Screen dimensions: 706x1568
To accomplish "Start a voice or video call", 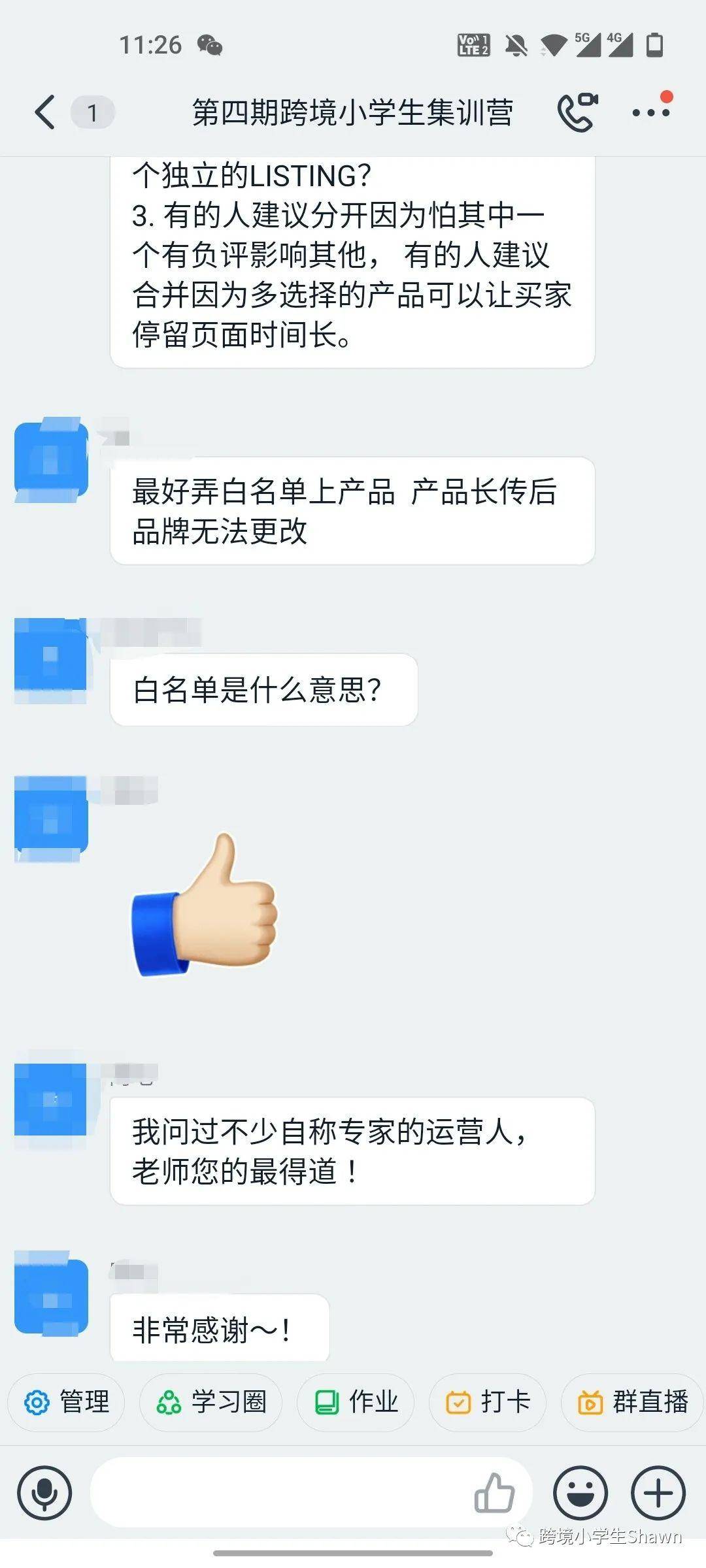I will pos(578,112).
